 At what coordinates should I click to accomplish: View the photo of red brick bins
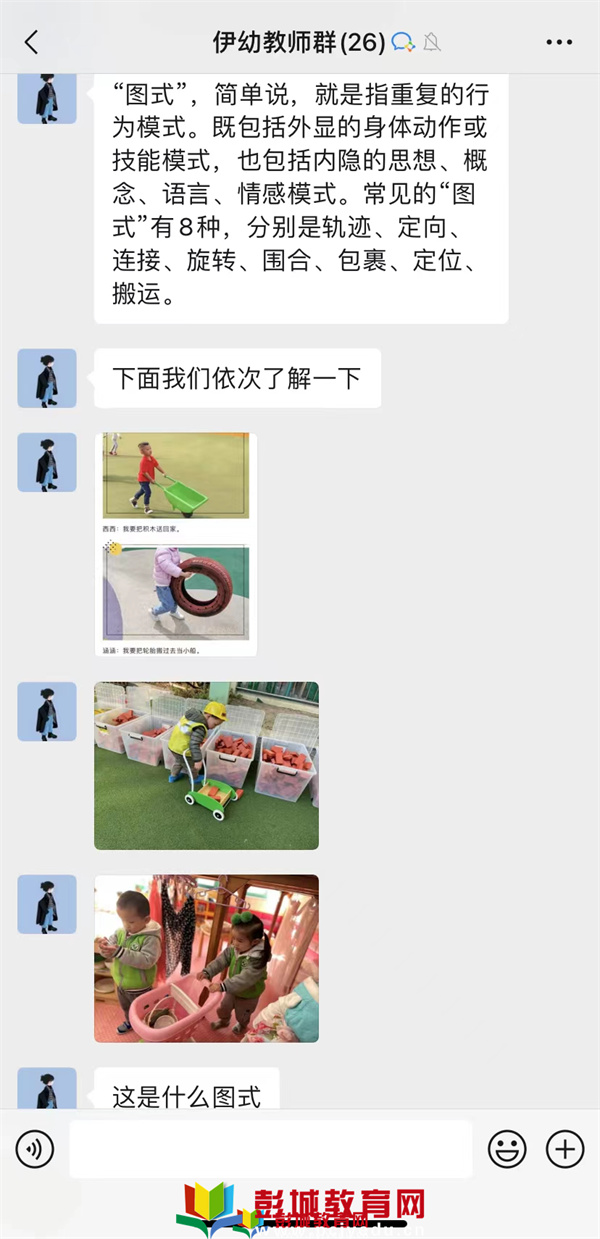pos(206,765)
